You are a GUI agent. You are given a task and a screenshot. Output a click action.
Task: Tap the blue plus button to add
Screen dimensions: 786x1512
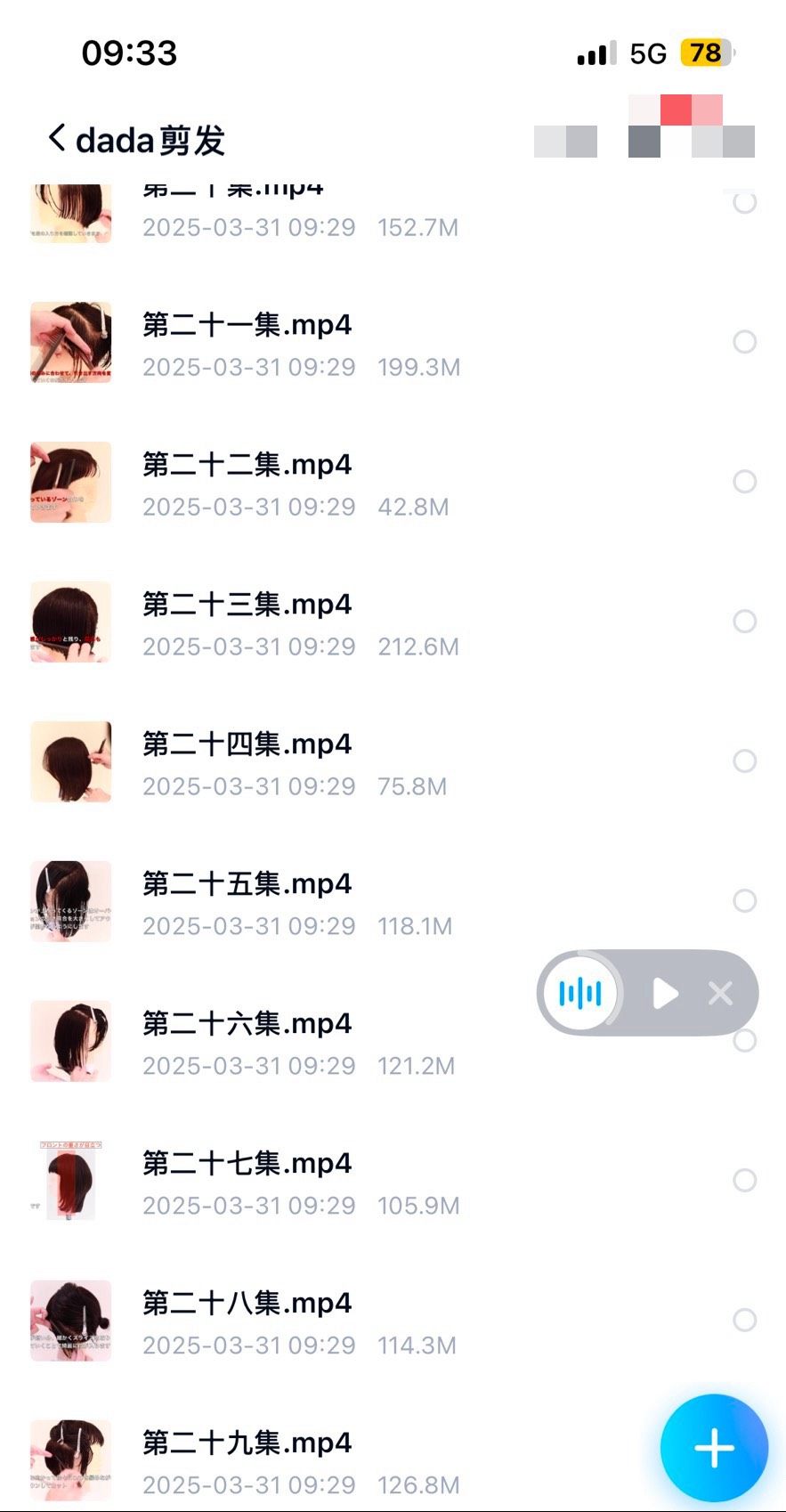click(714, 1449)
